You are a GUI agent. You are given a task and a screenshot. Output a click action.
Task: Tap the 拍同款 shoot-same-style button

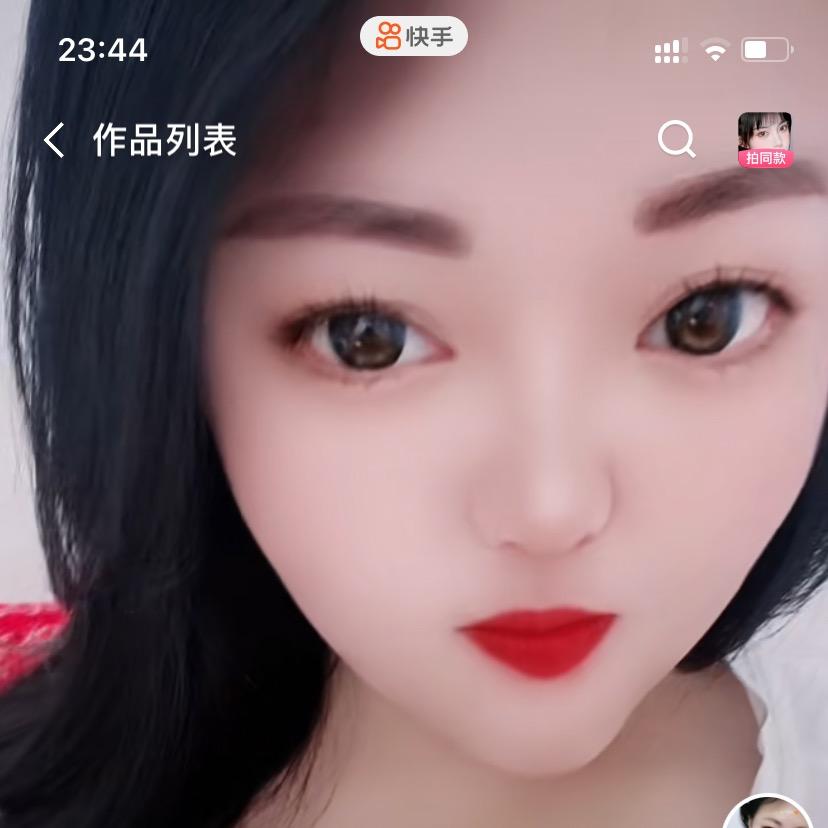(x=765, y=140)
